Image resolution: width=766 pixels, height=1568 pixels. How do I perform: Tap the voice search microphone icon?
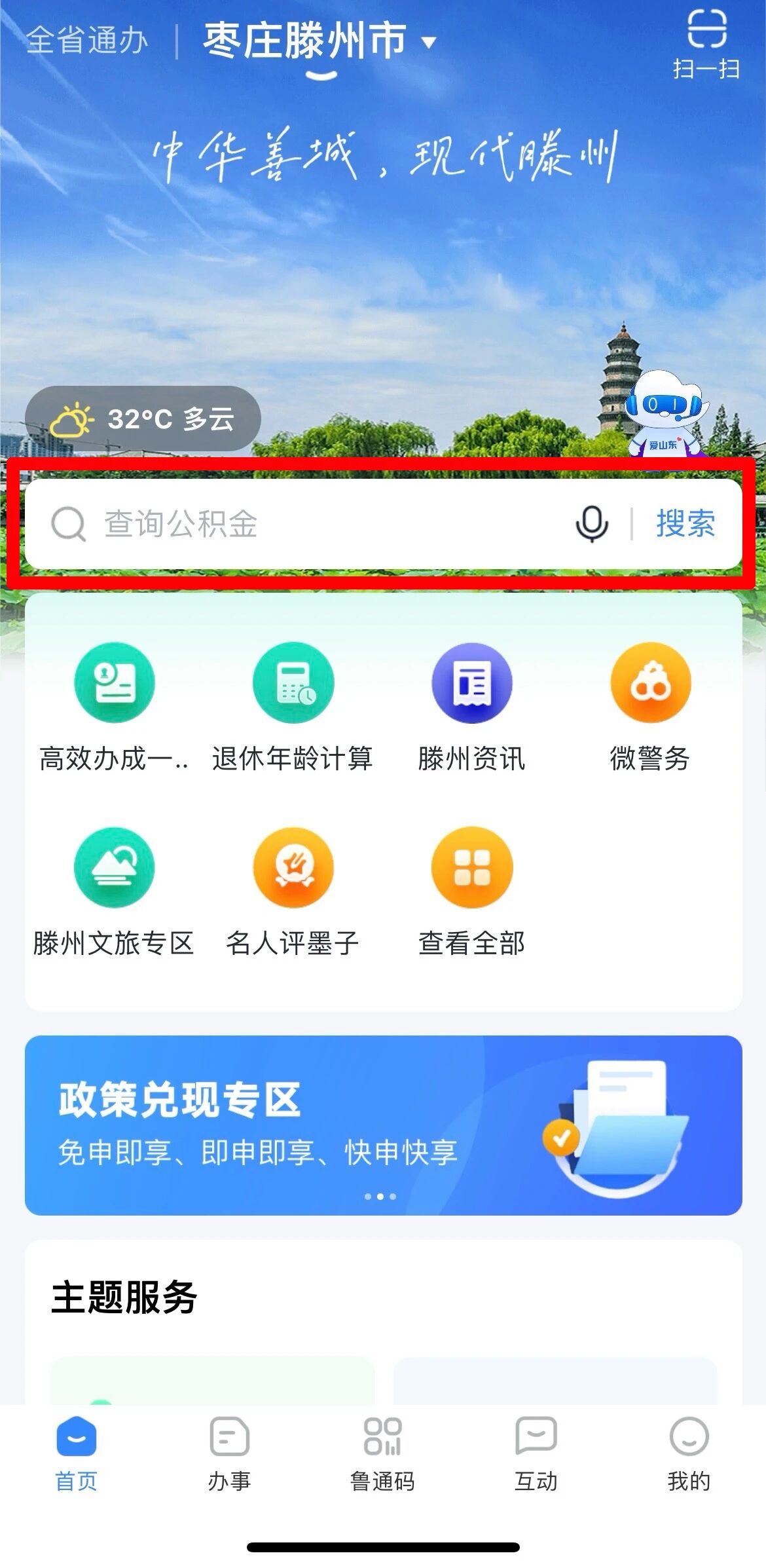point(593,524)
